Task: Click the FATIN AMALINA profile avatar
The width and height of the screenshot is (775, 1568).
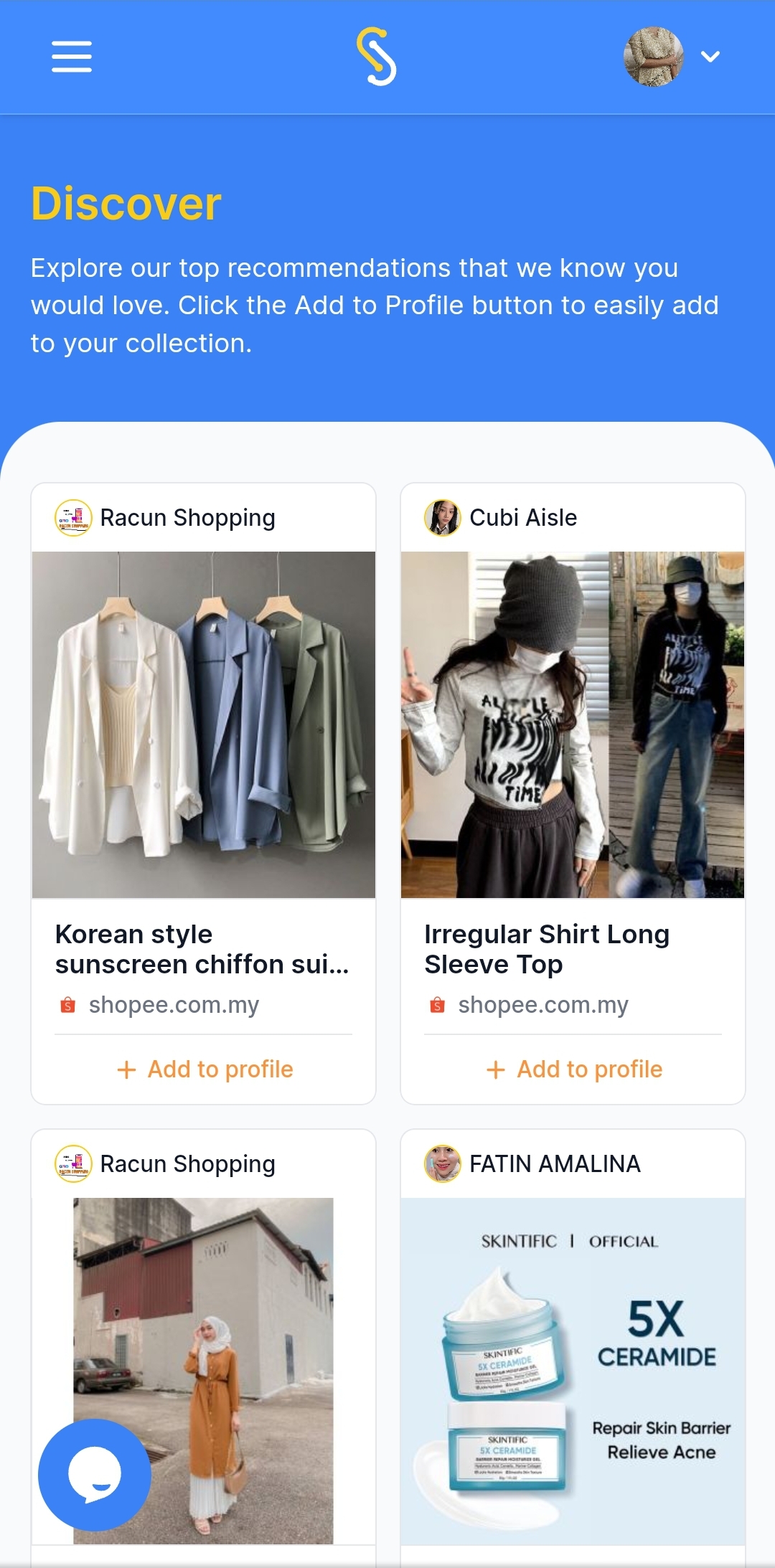Action: point(441,1163)
